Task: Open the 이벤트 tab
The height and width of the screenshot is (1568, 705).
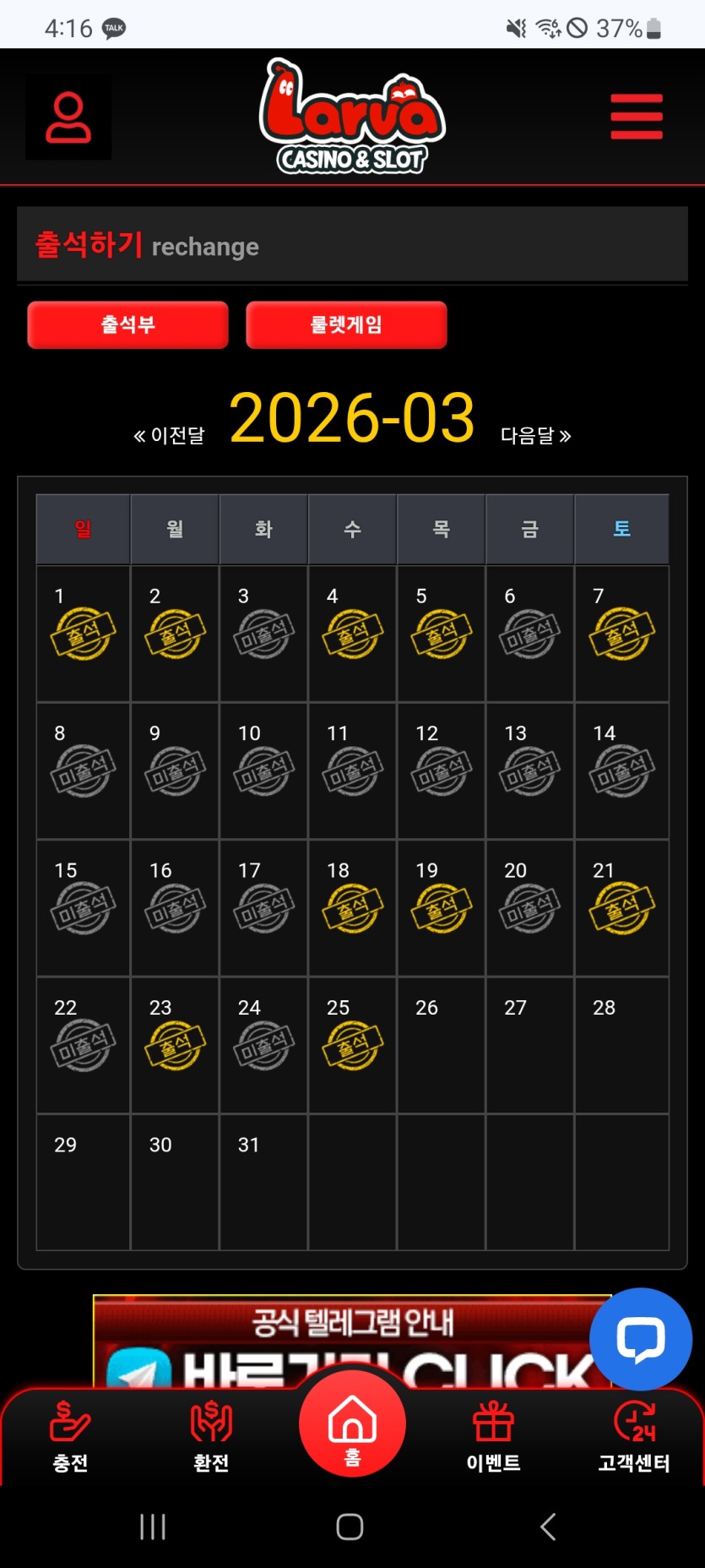Action: tap(493, 1437)
